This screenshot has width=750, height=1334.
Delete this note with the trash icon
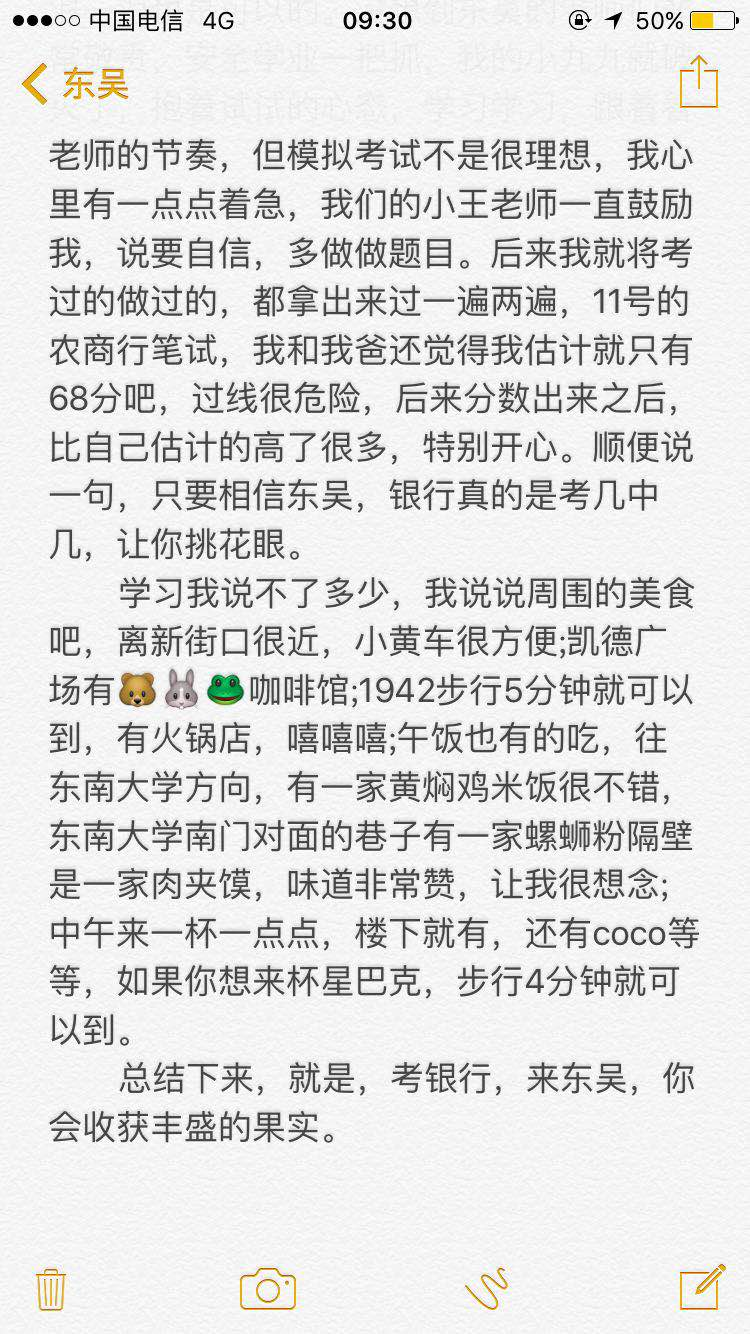pyautogui.click(x=50, y=1288)
